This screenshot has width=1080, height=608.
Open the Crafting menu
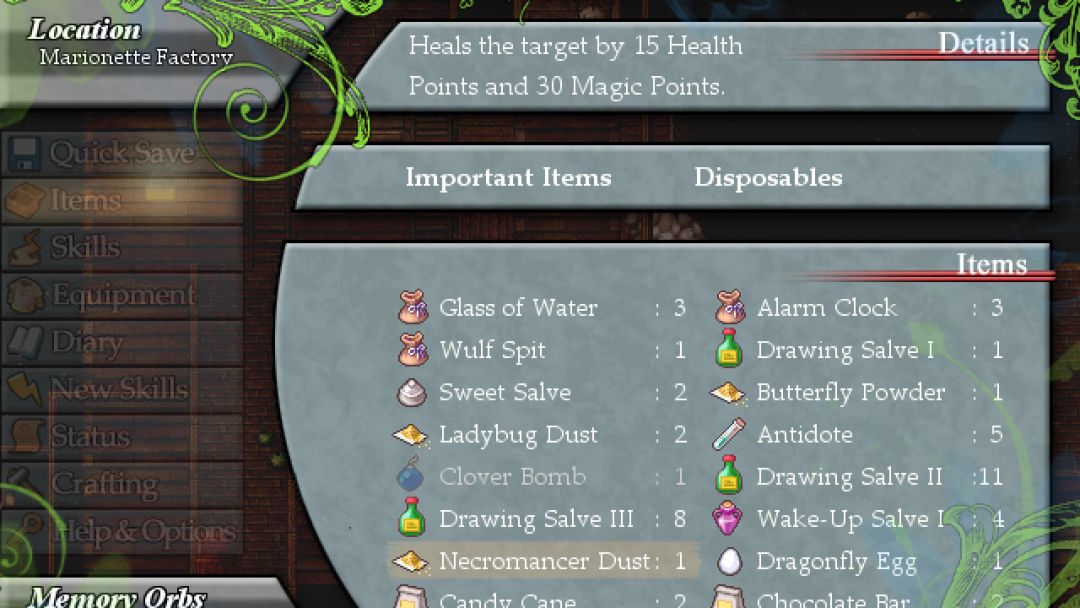tap(104, 484)
